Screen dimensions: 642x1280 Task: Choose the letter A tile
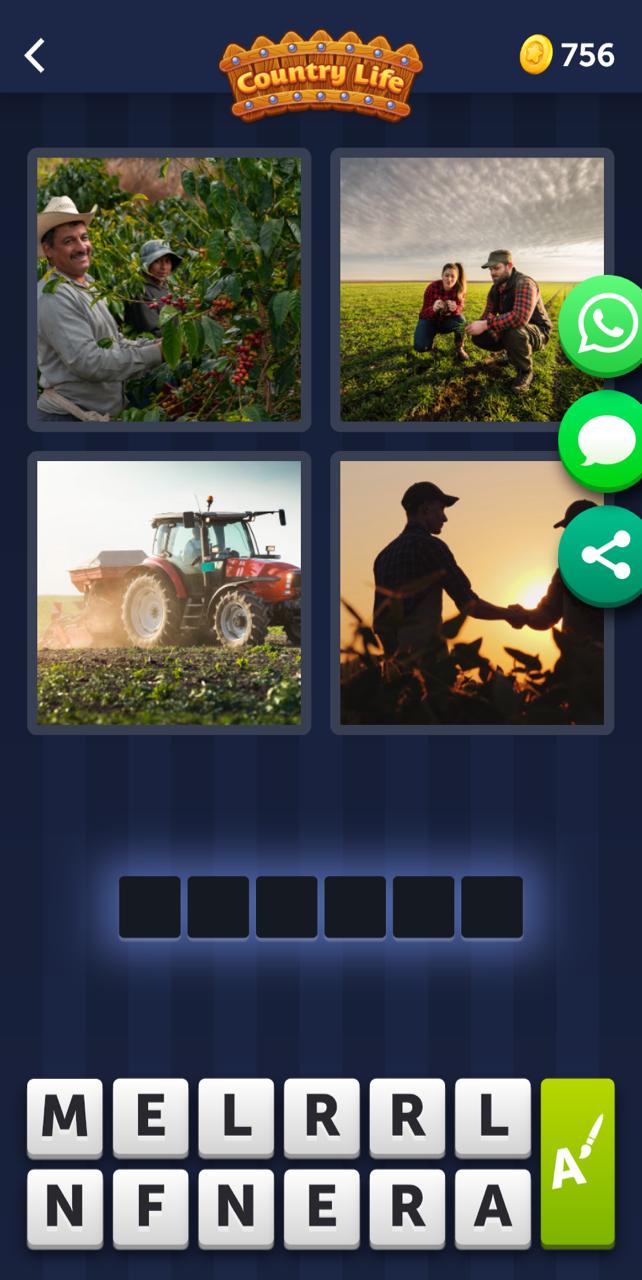(x=492, y=1208)
